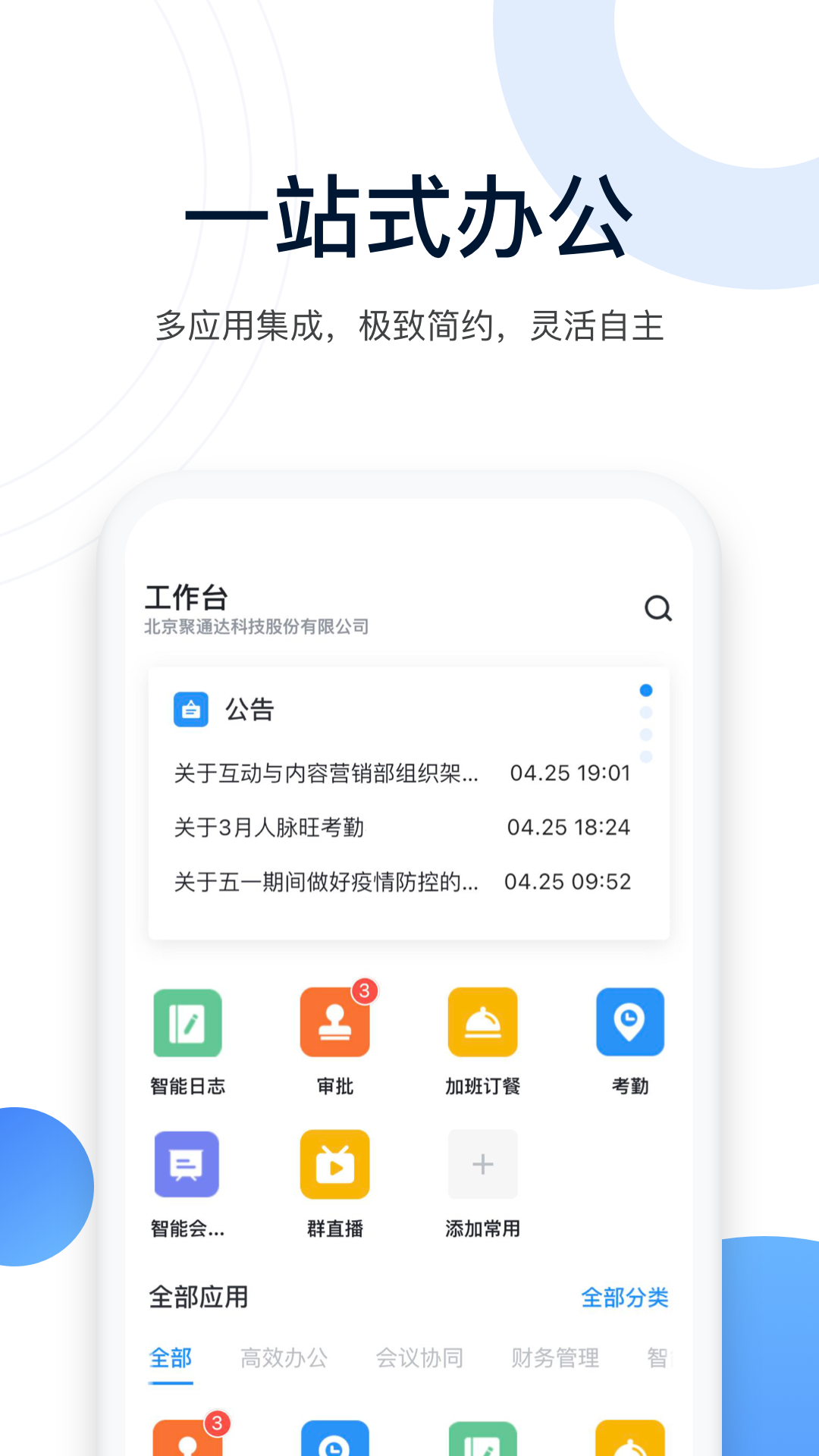
Task: Tap the blue 公告 announcement icon
Action: [191, 711]
